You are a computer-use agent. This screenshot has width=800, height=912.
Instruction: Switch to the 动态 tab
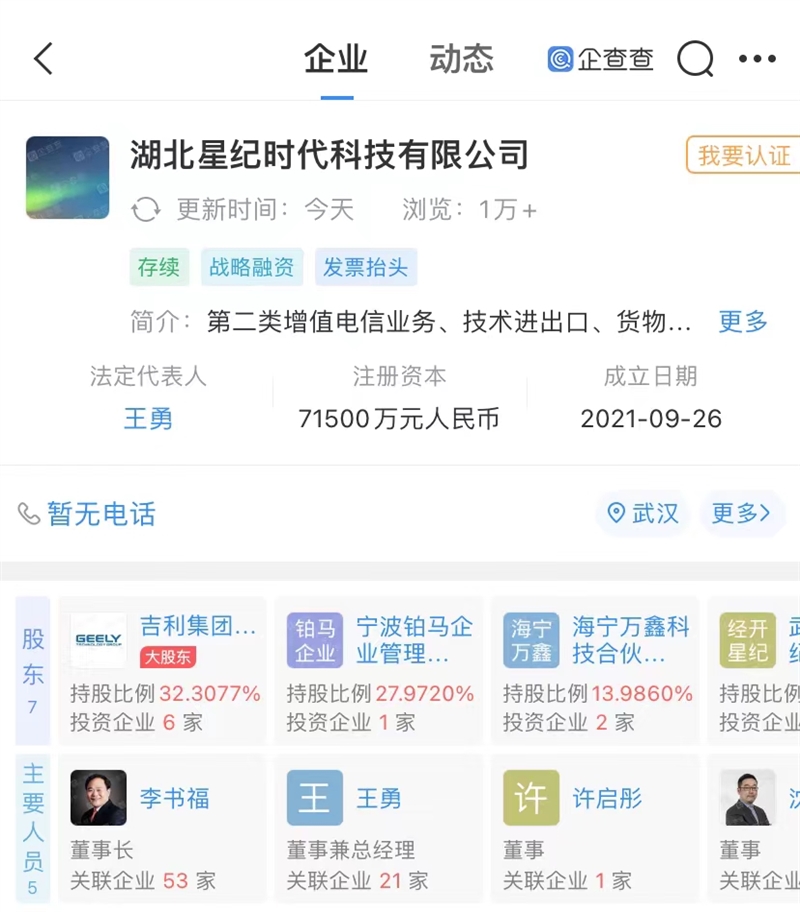[x=461, y=59]
